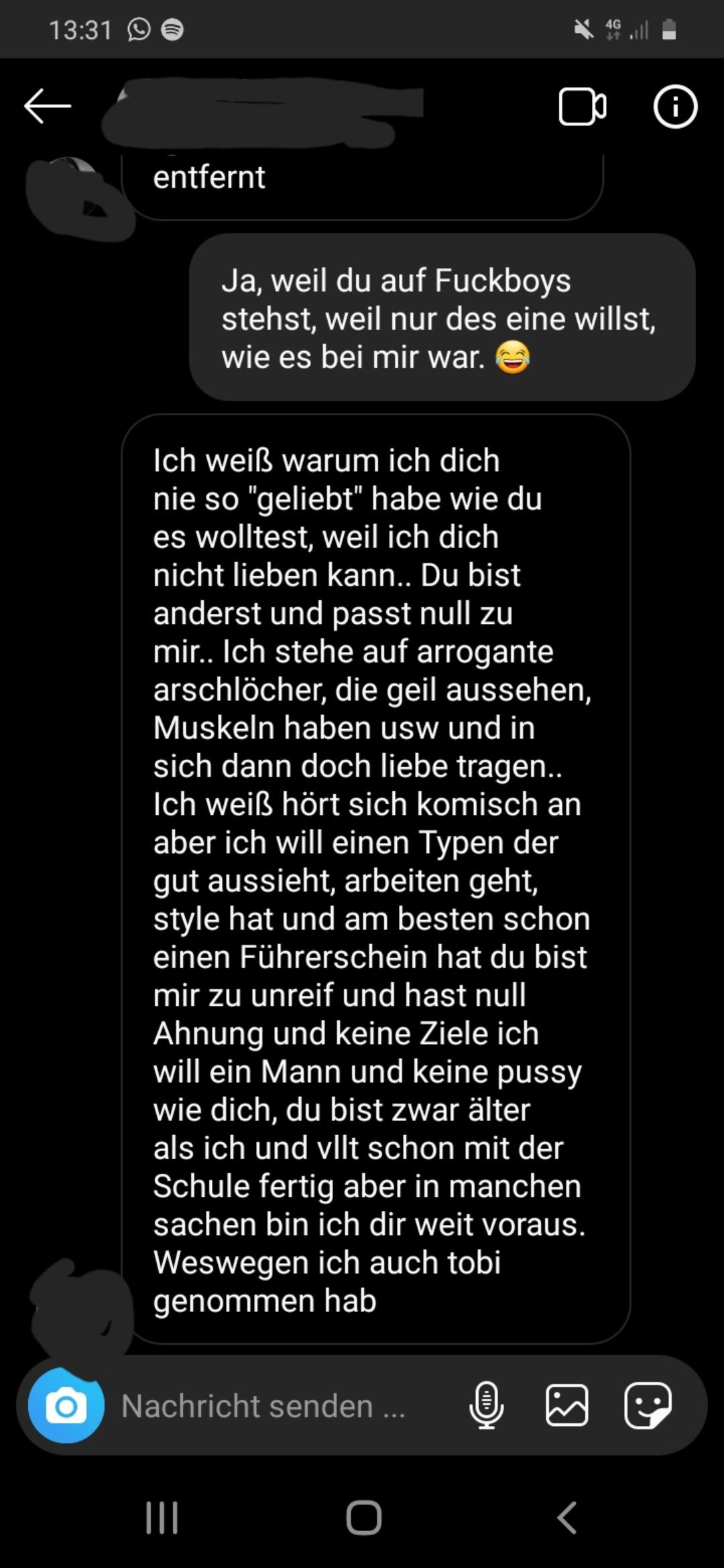Image resolution: width=724 pixels, height=1568 pixels.
Task: Tap the Nachricht senden text field
Action: coord(268,1406)
